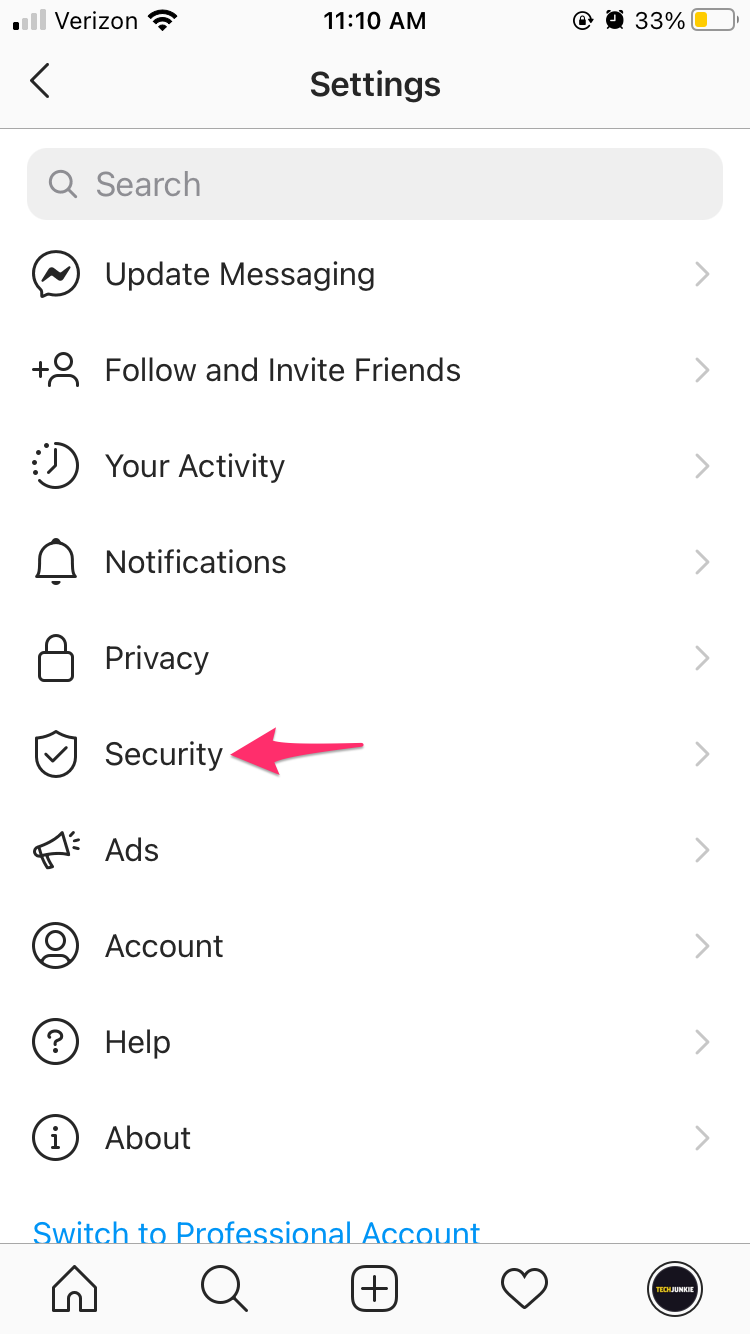Go back from Settings
Viewport: 750px width, 1334px height.
click(40, 82)
